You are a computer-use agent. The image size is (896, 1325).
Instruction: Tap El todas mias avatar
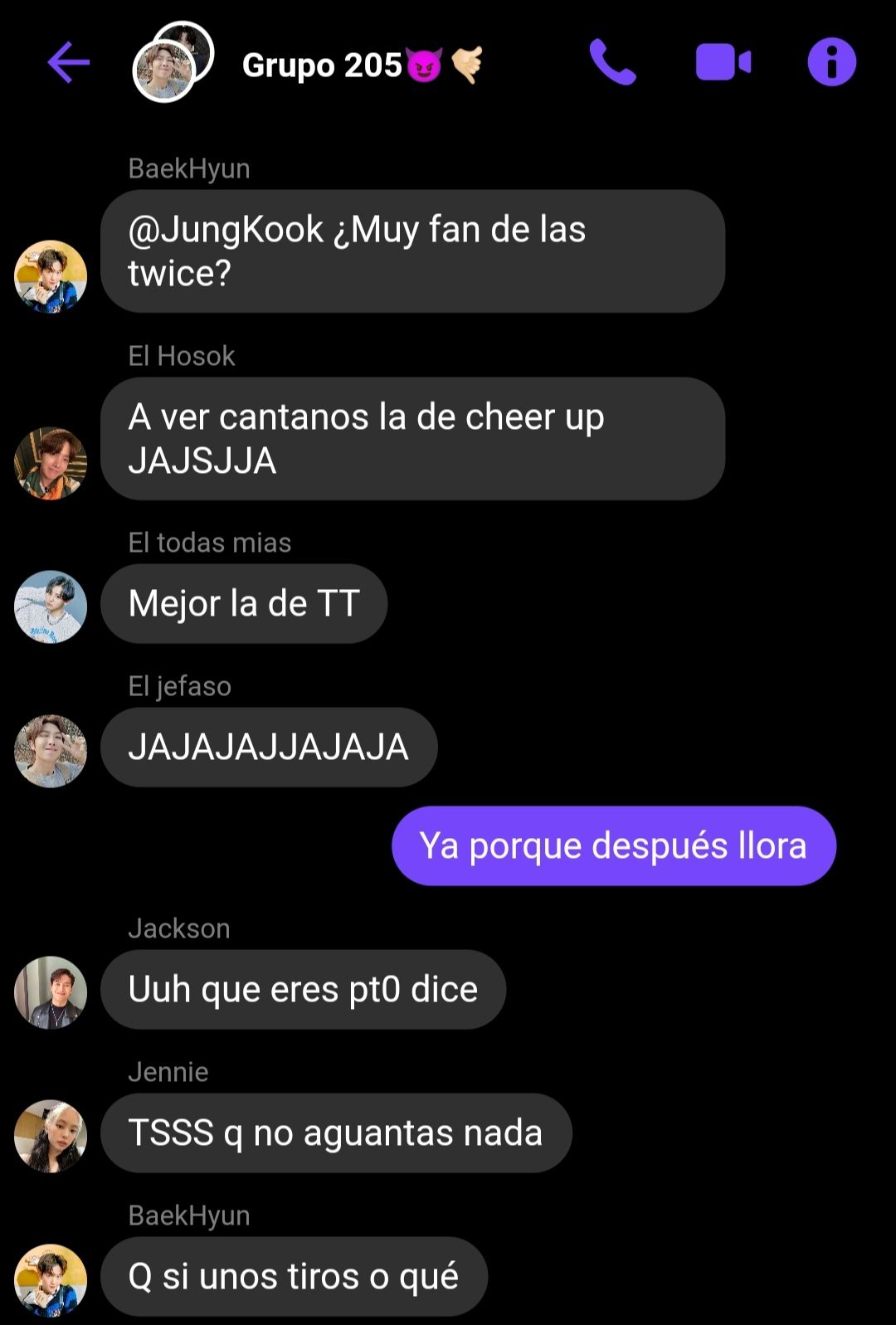(x=51, y=606)
